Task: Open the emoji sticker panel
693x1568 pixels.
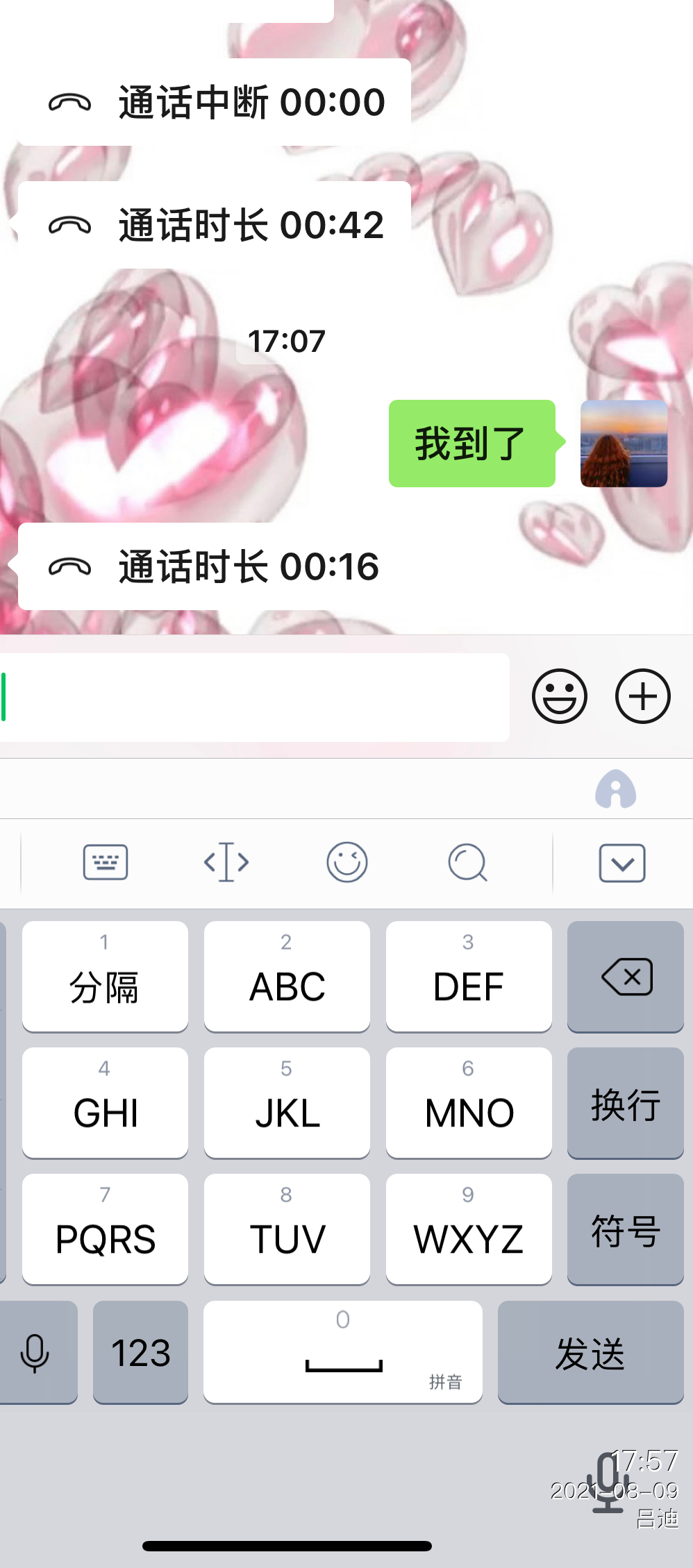Action: point(559,696)
